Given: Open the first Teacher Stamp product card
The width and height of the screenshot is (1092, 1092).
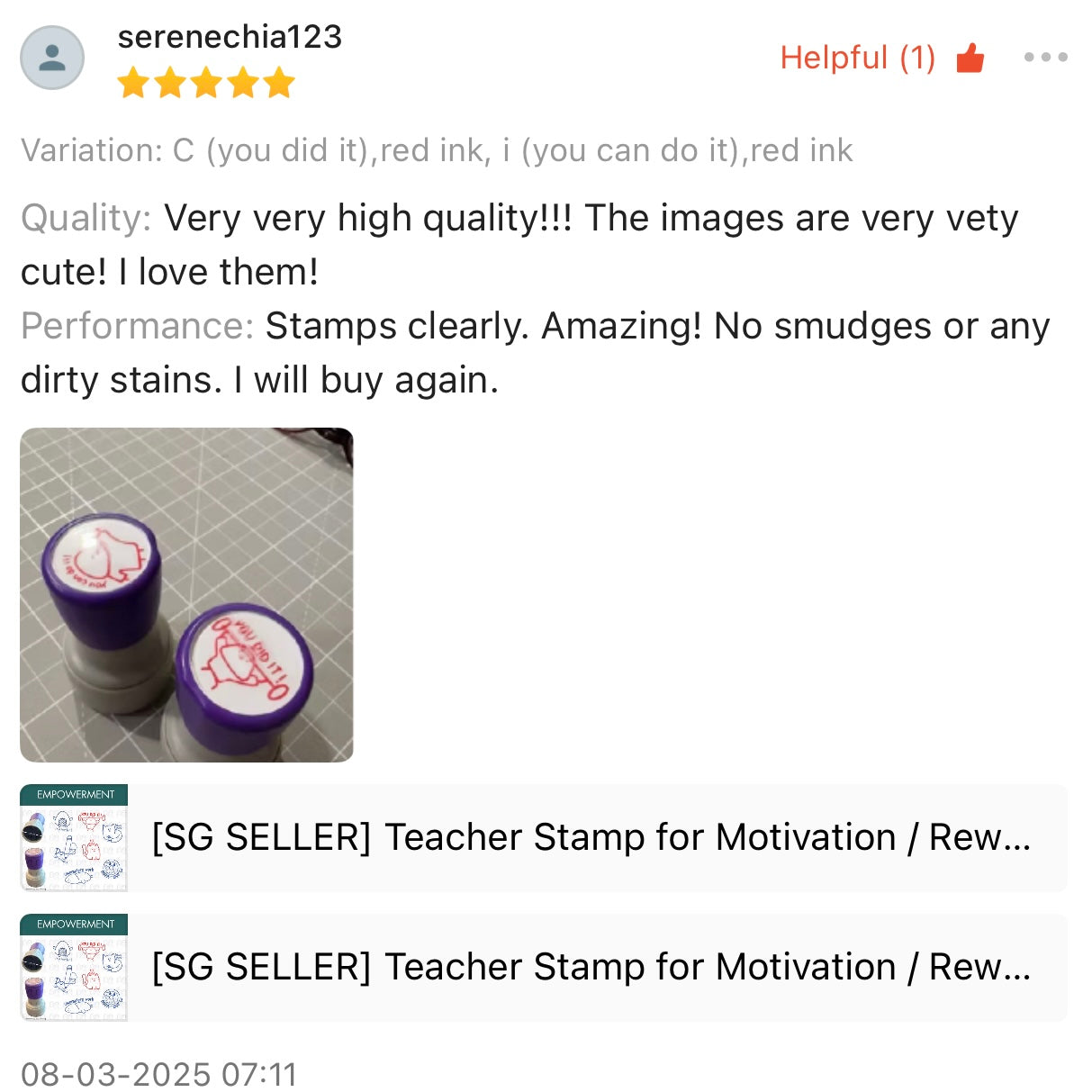Looking at the screenshot, I should point(543,837).
